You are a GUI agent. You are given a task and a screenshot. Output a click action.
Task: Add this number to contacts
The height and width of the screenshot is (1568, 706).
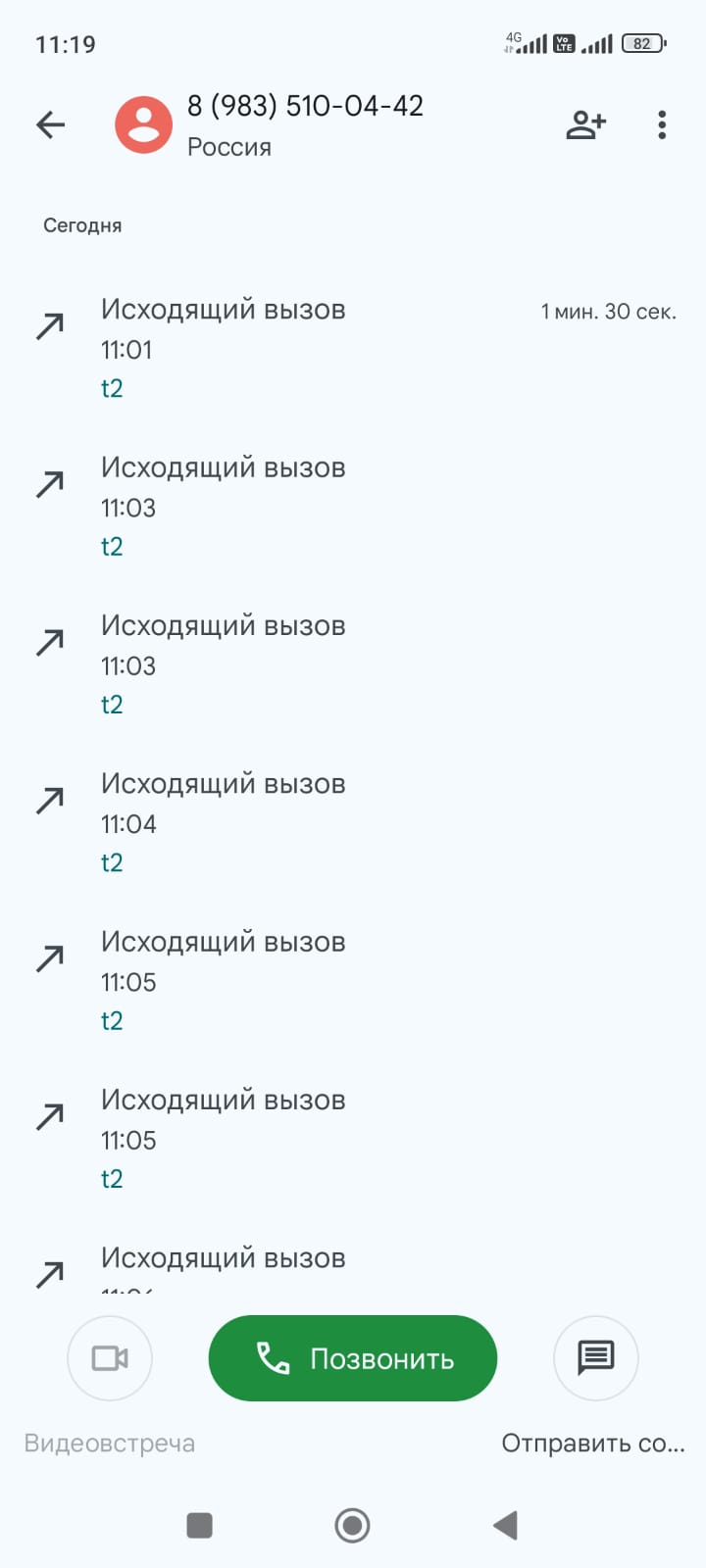[585, 124]
